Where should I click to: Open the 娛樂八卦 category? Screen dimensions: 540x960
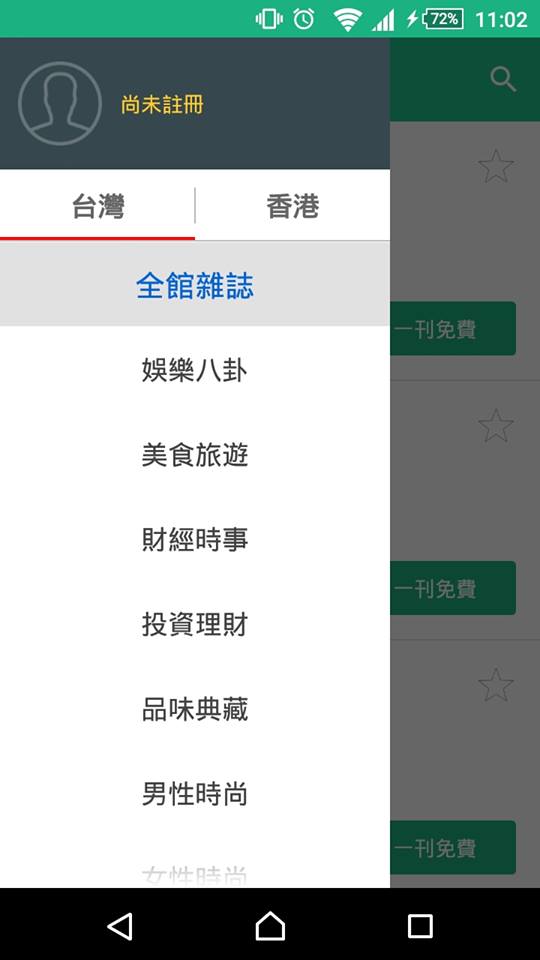[x=195, y=370]
